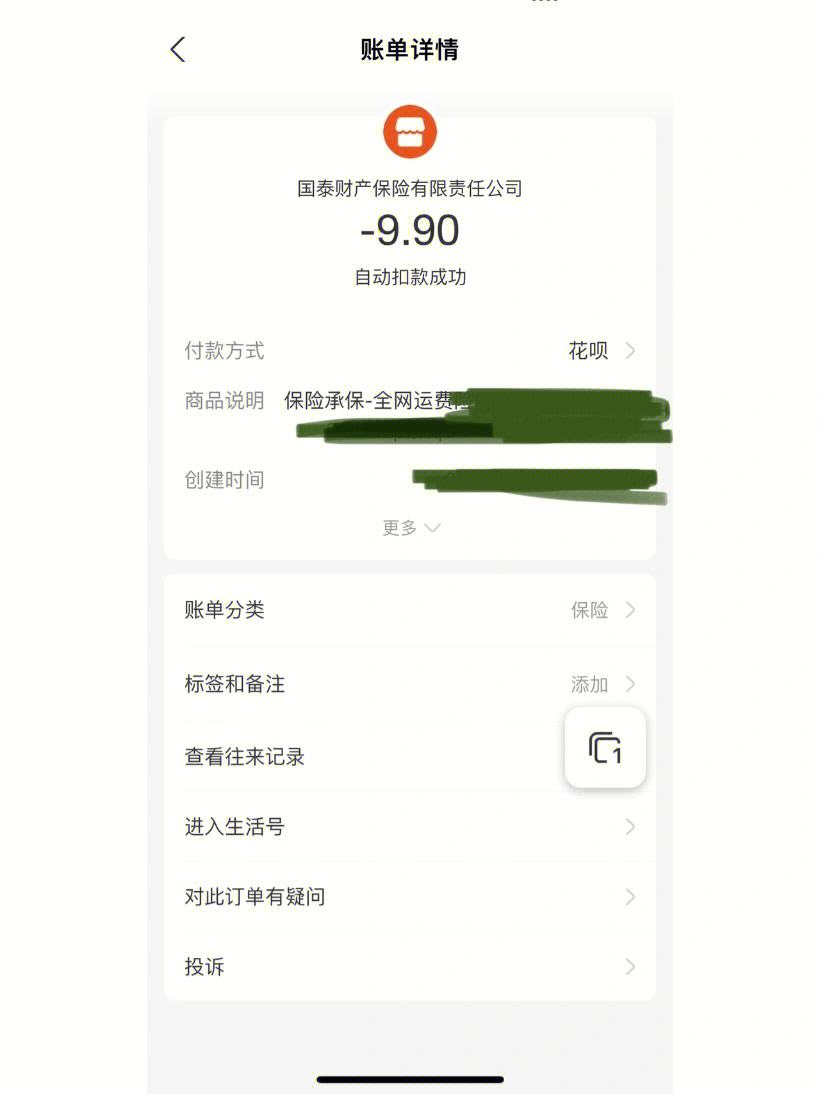The image size is (820, 1094).
Task: Change the 账单分类 category
Action: (410, 610)
